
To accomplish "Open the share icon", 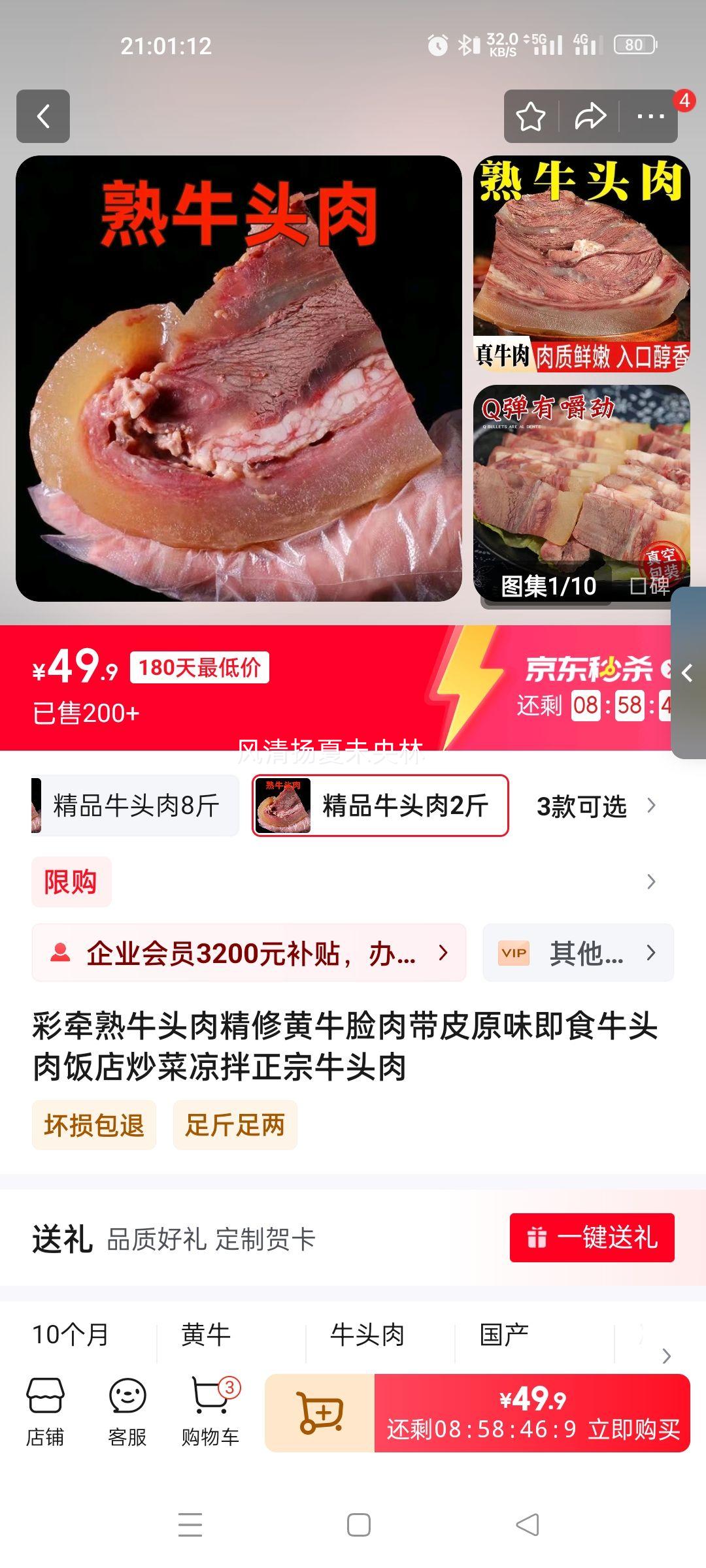I will tap(590, 116).
